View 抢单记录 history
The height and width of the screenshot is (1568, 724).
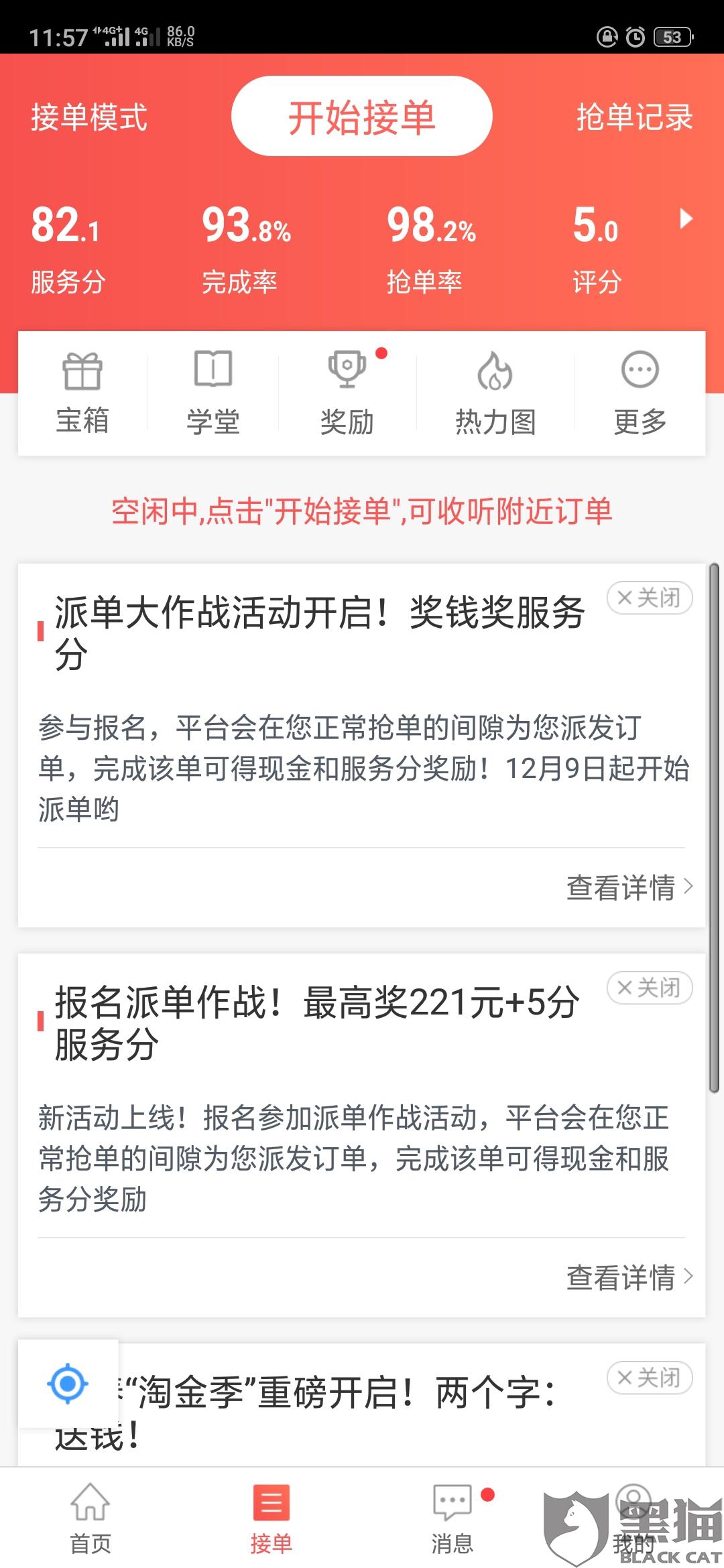pyautogui.click(x=634, y=117)
